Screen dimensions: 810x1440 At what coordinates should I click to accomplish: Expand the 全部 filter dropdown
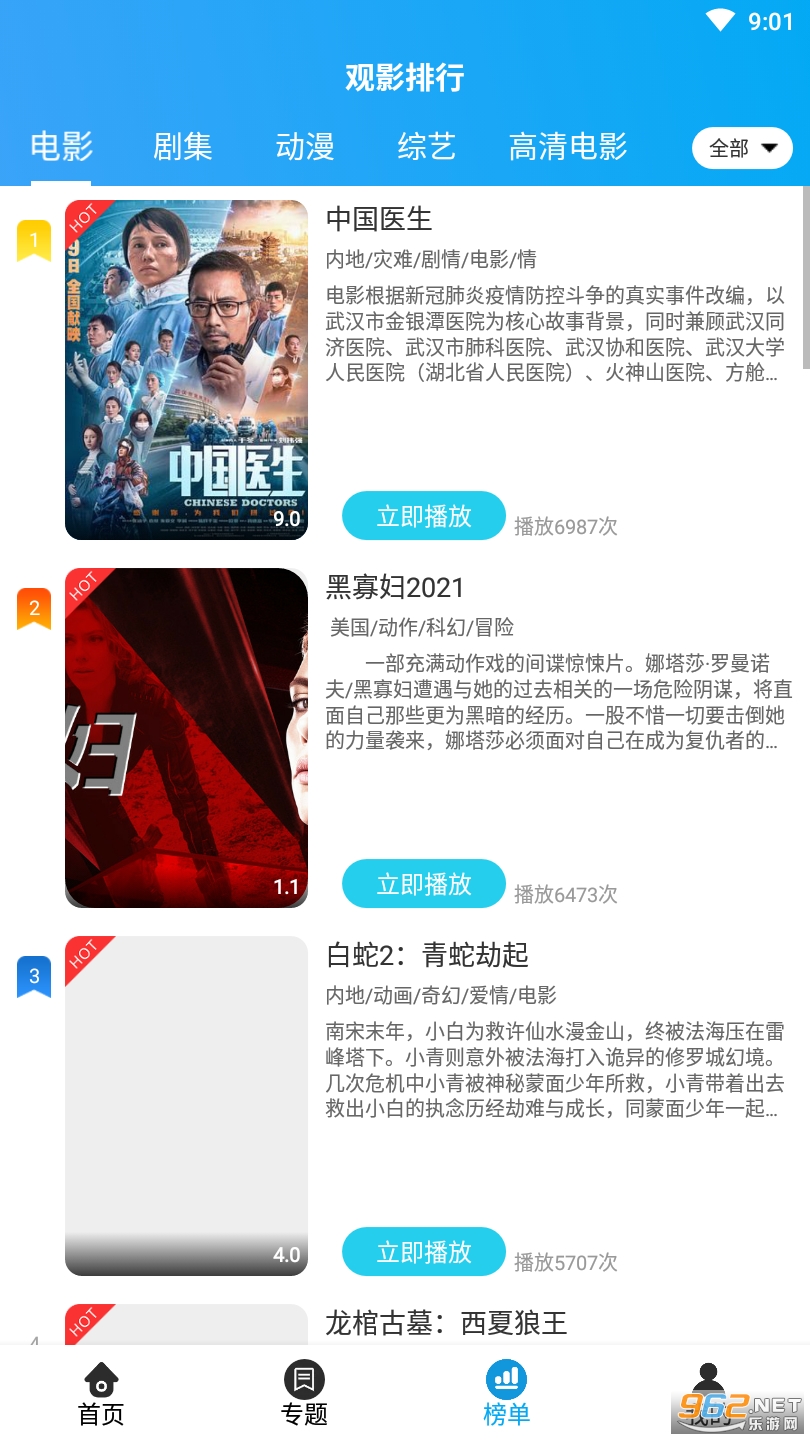click(742, 149)
